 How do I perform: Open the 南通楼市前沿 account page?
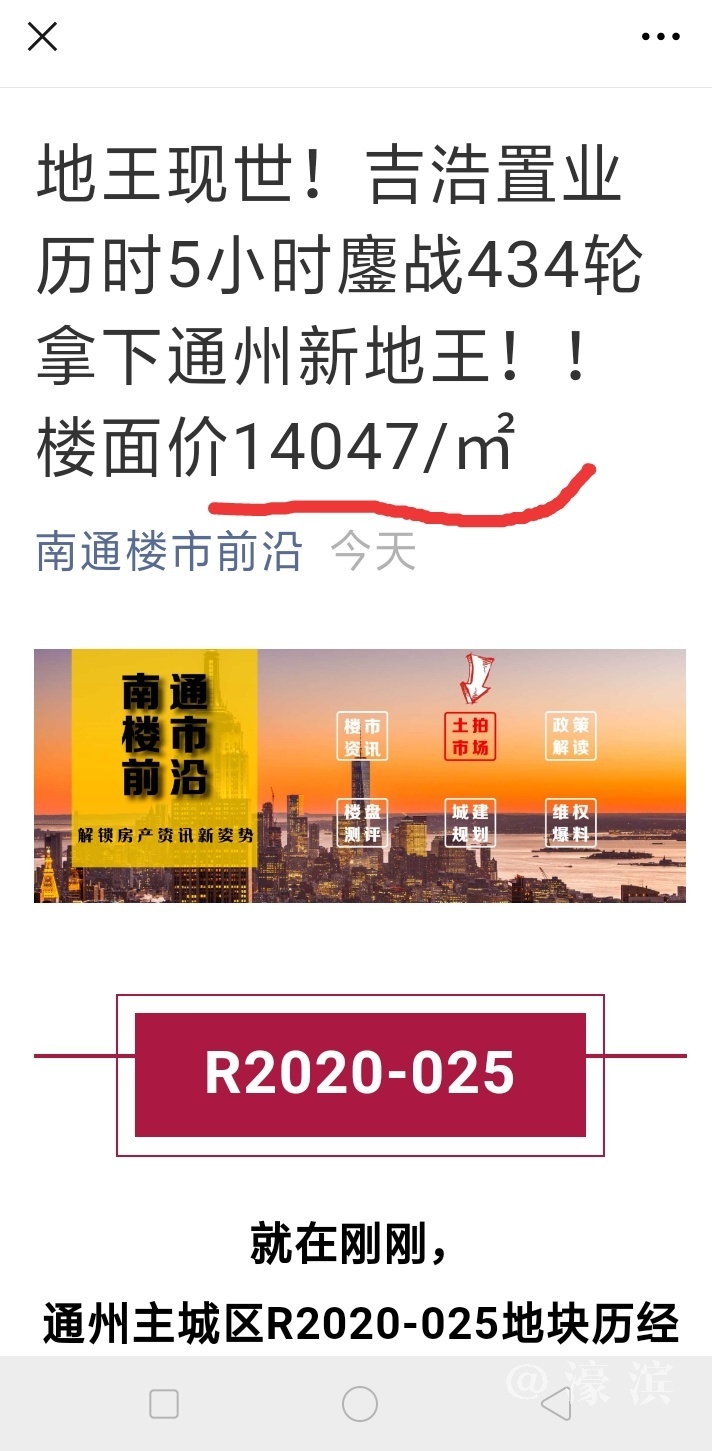[169, 552]
